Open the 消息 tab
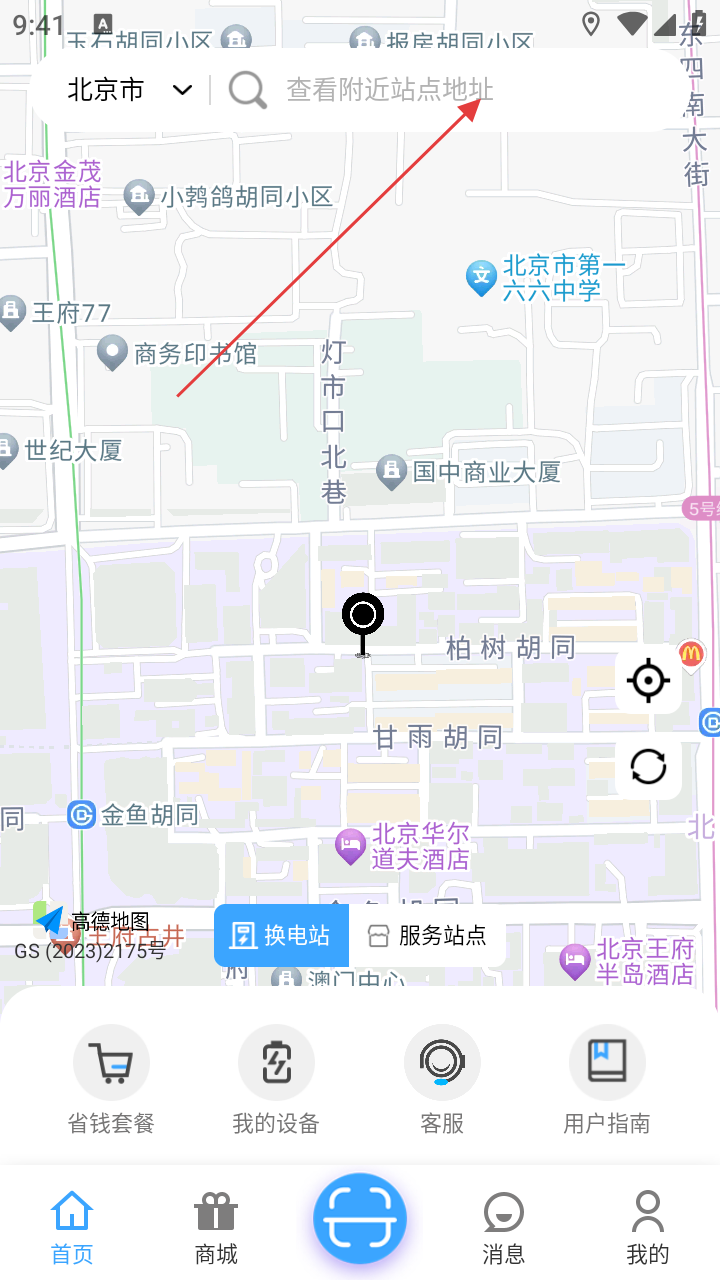 click(504, 1227)
